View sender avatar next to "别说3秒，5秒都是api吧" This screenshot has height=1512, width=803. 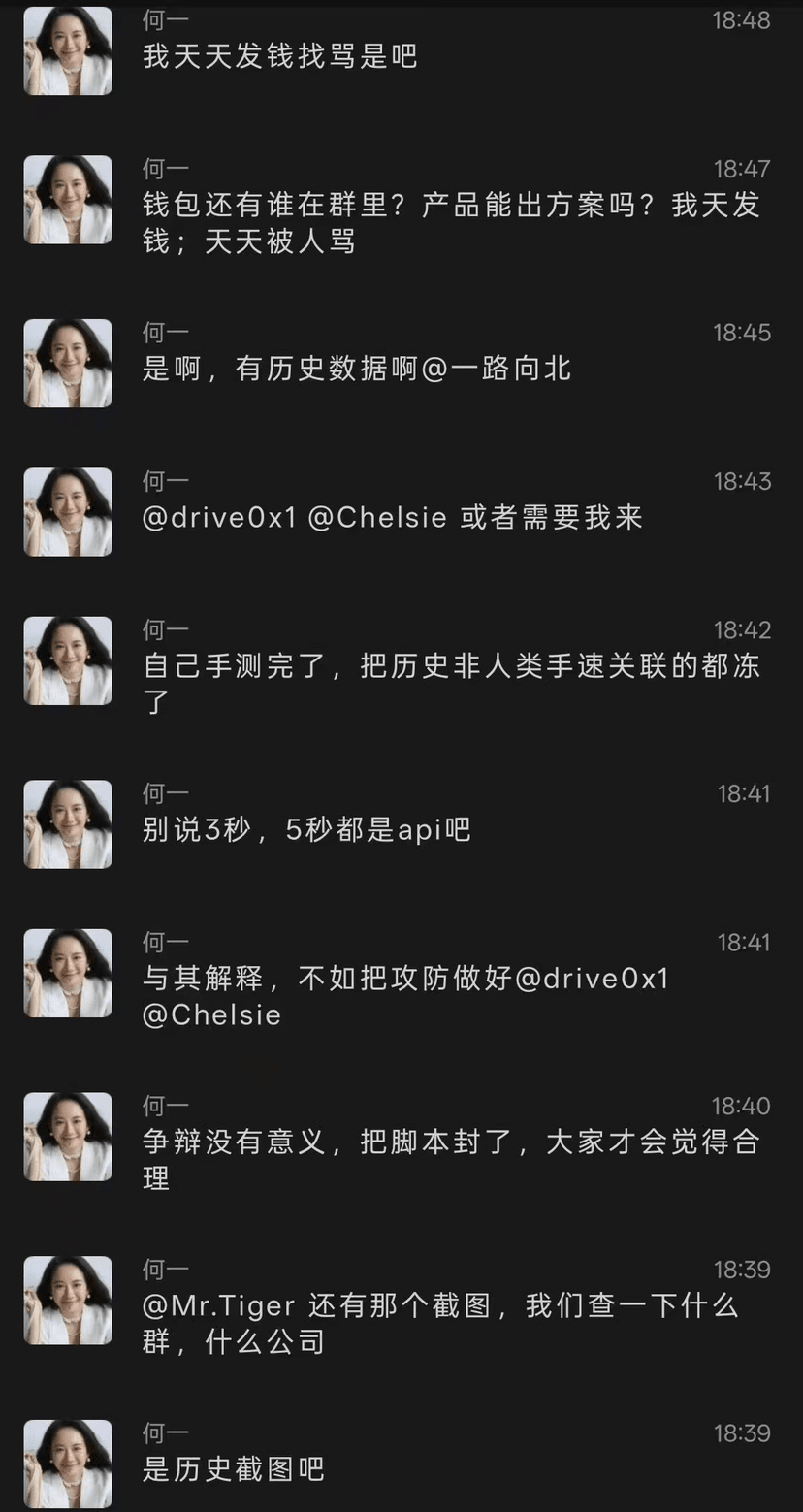68,824
